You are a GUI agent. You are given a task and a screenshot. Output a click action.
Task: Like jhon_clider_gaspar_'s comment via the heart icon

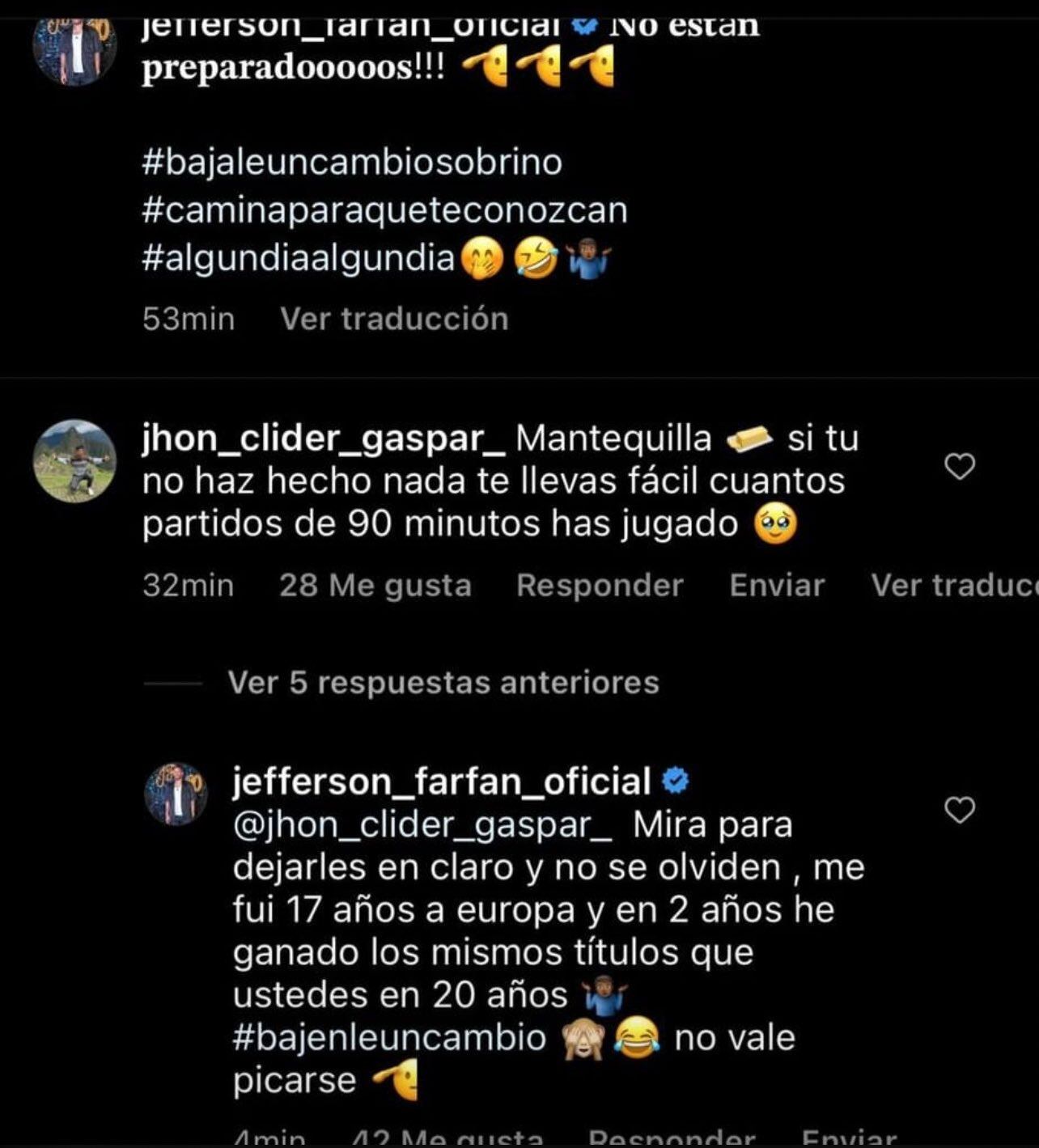coord(960,467)
